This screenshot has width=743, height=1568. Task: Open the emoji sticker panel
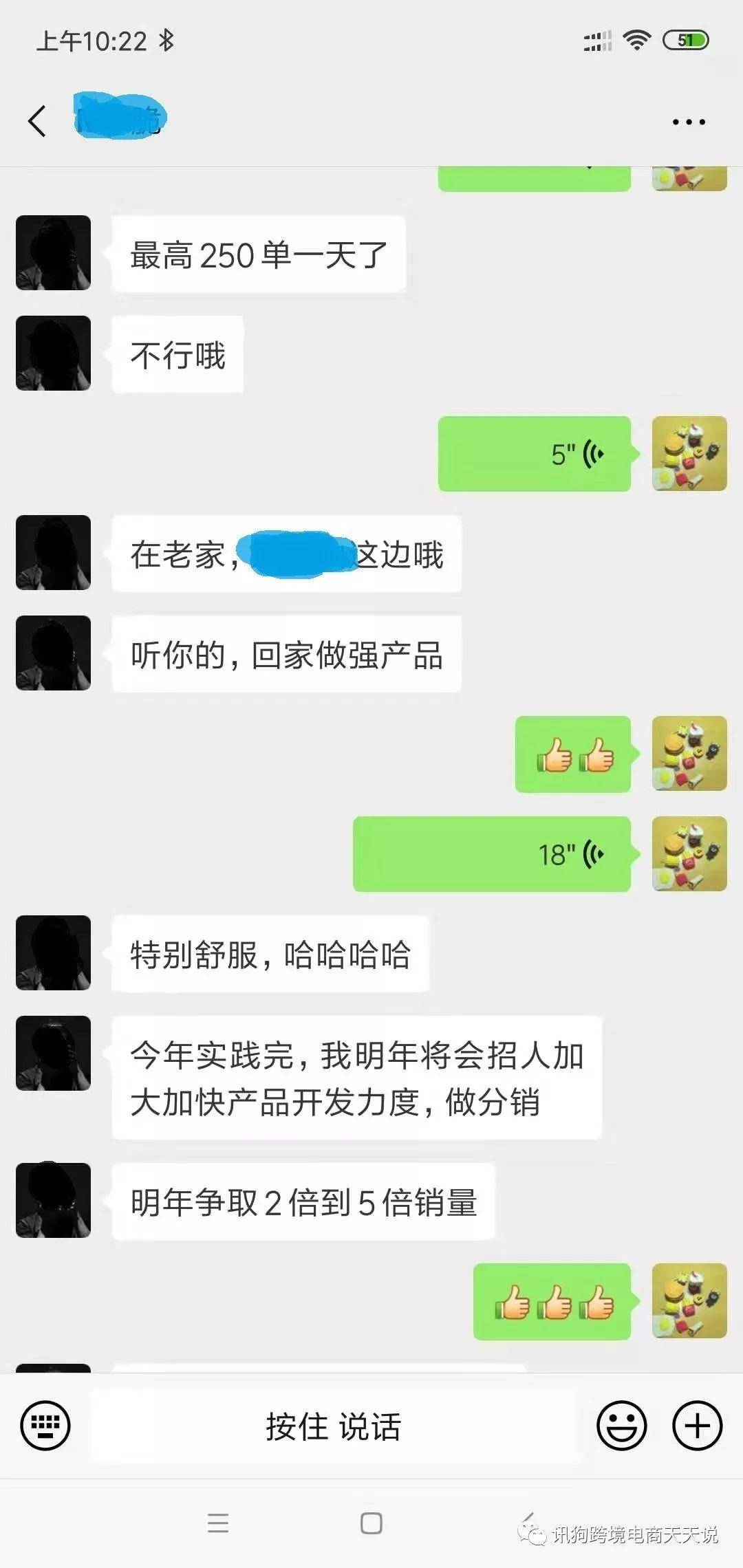pos(621,1426)
